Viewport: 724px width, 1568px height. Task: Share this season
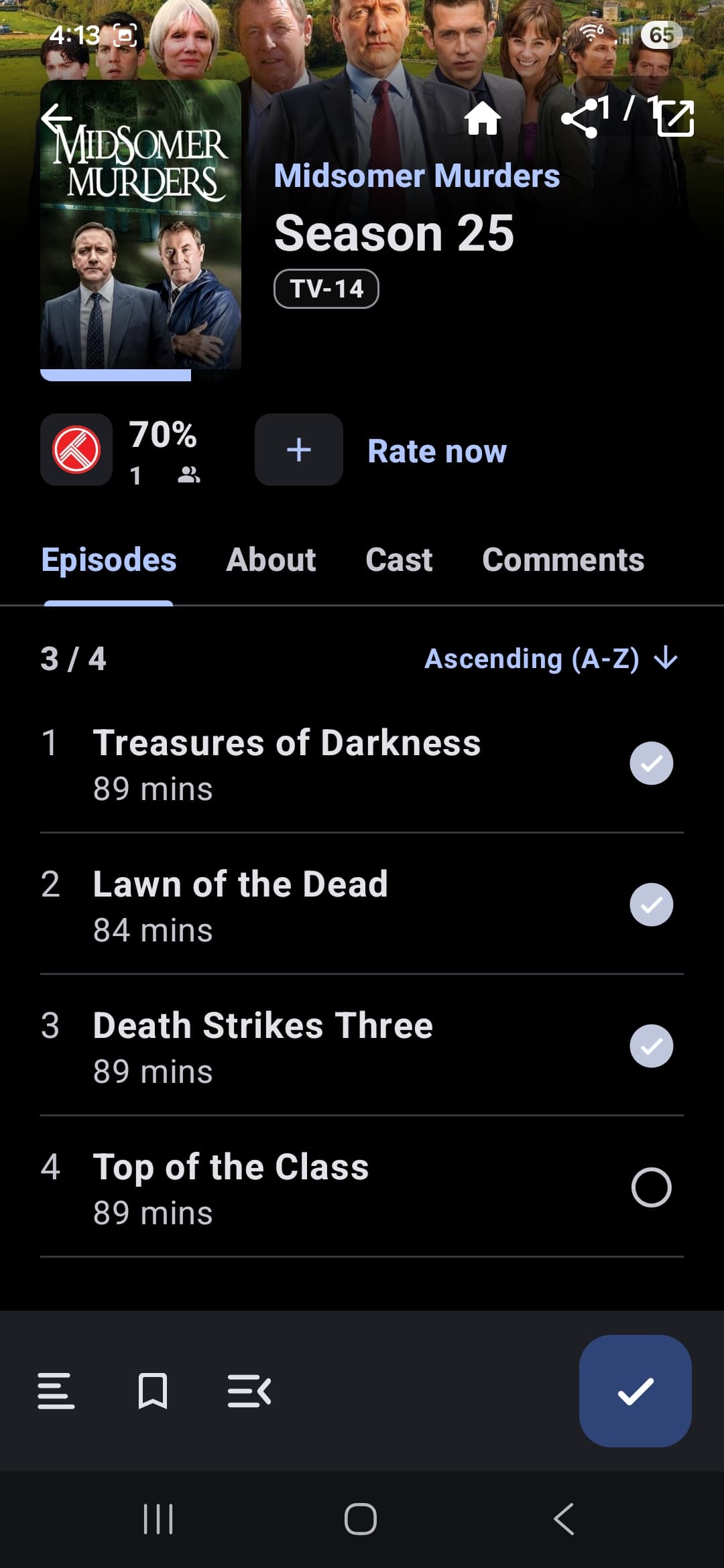pos(579,119)
